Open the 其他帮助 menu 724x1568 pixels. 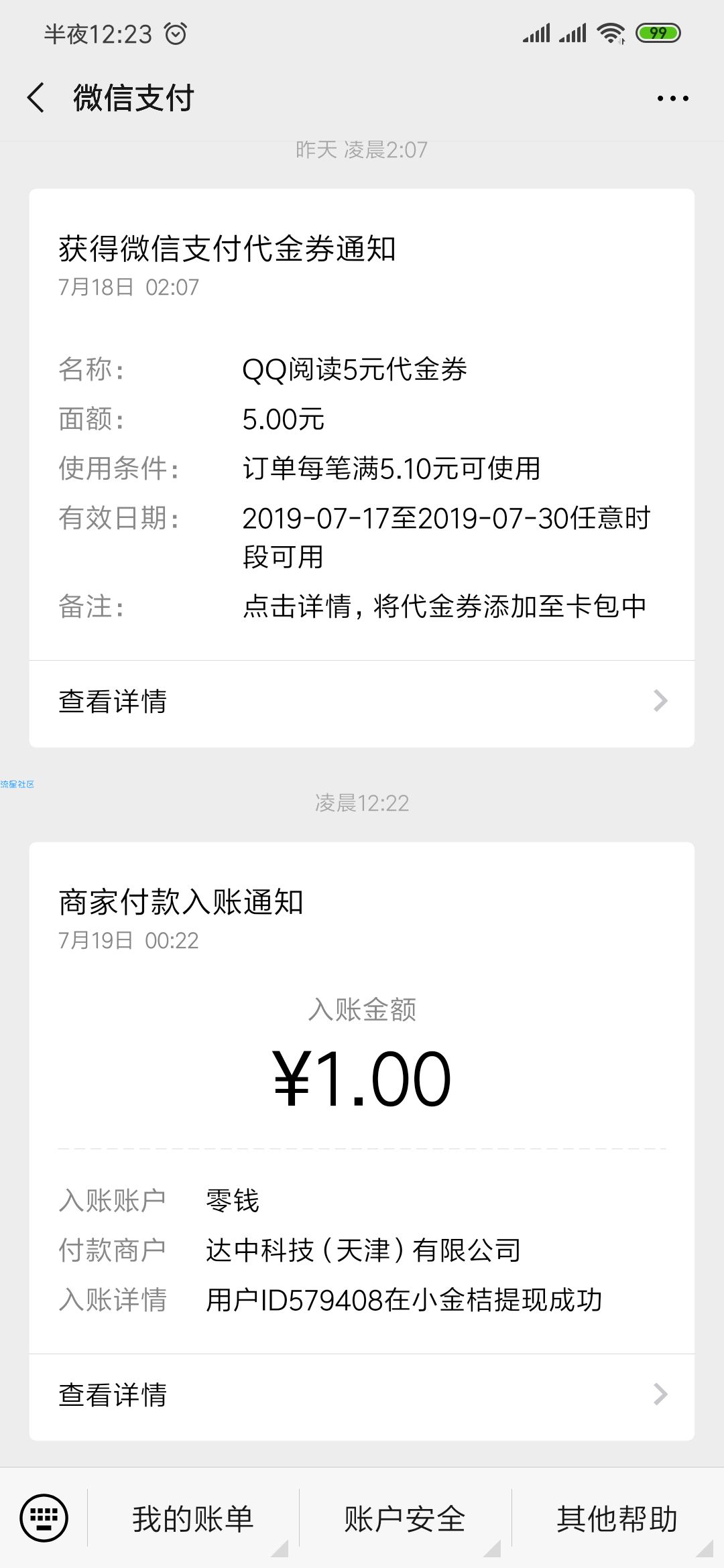coord(617,1519)
